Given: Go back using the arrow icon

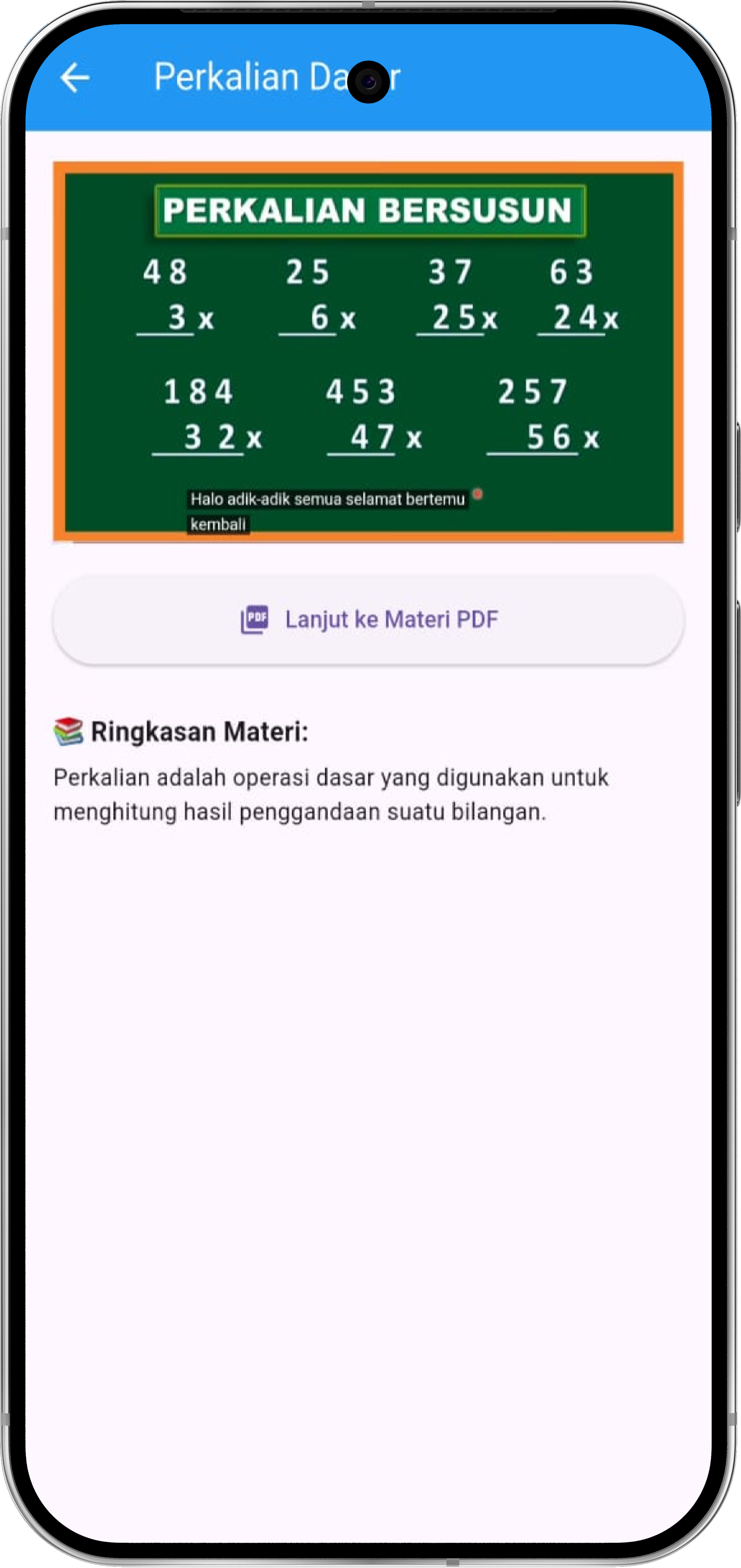Looking at the screenshot, I should tap(75, 78).
